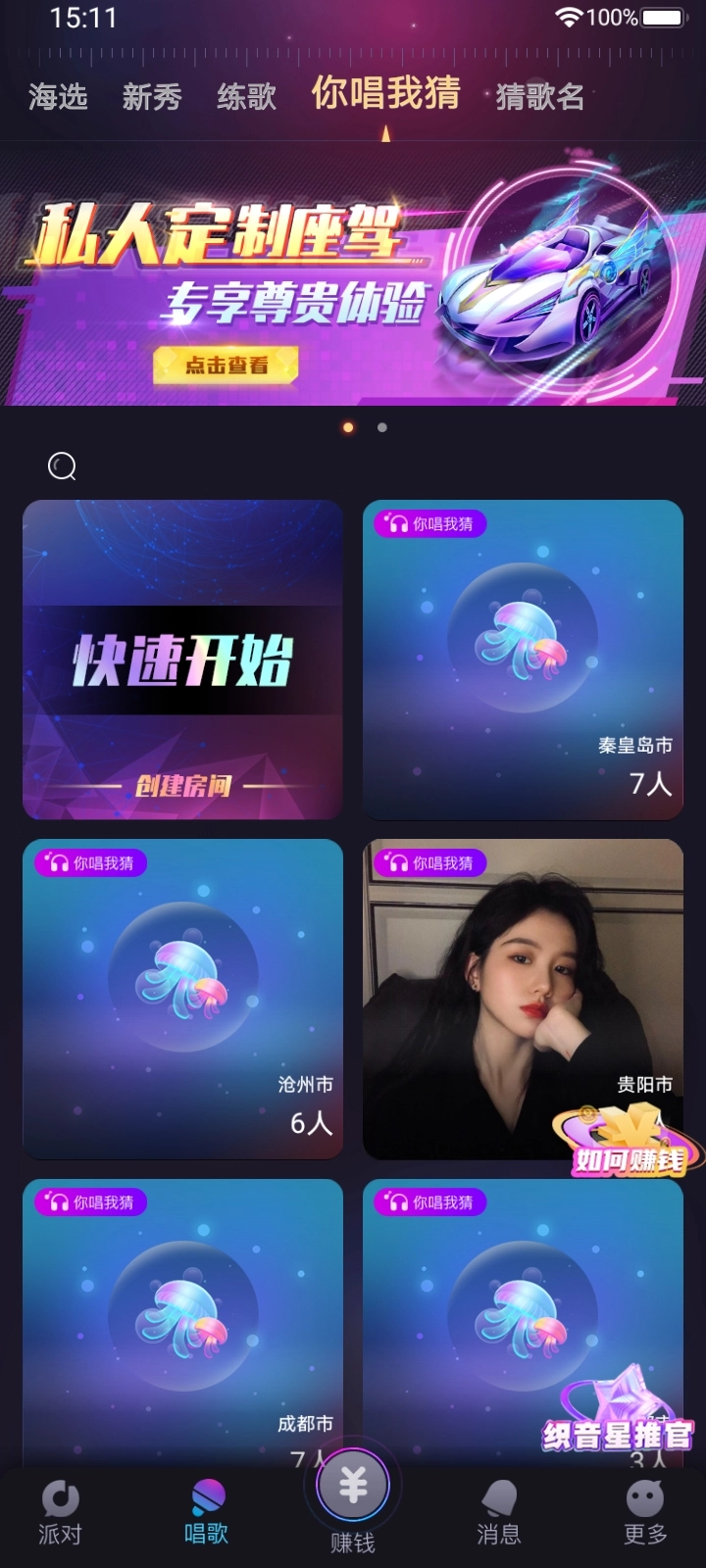Viewport: 706px width, 1568px height.
Task: Switch to the 海选 tab
Action: [x=57, y=97]
